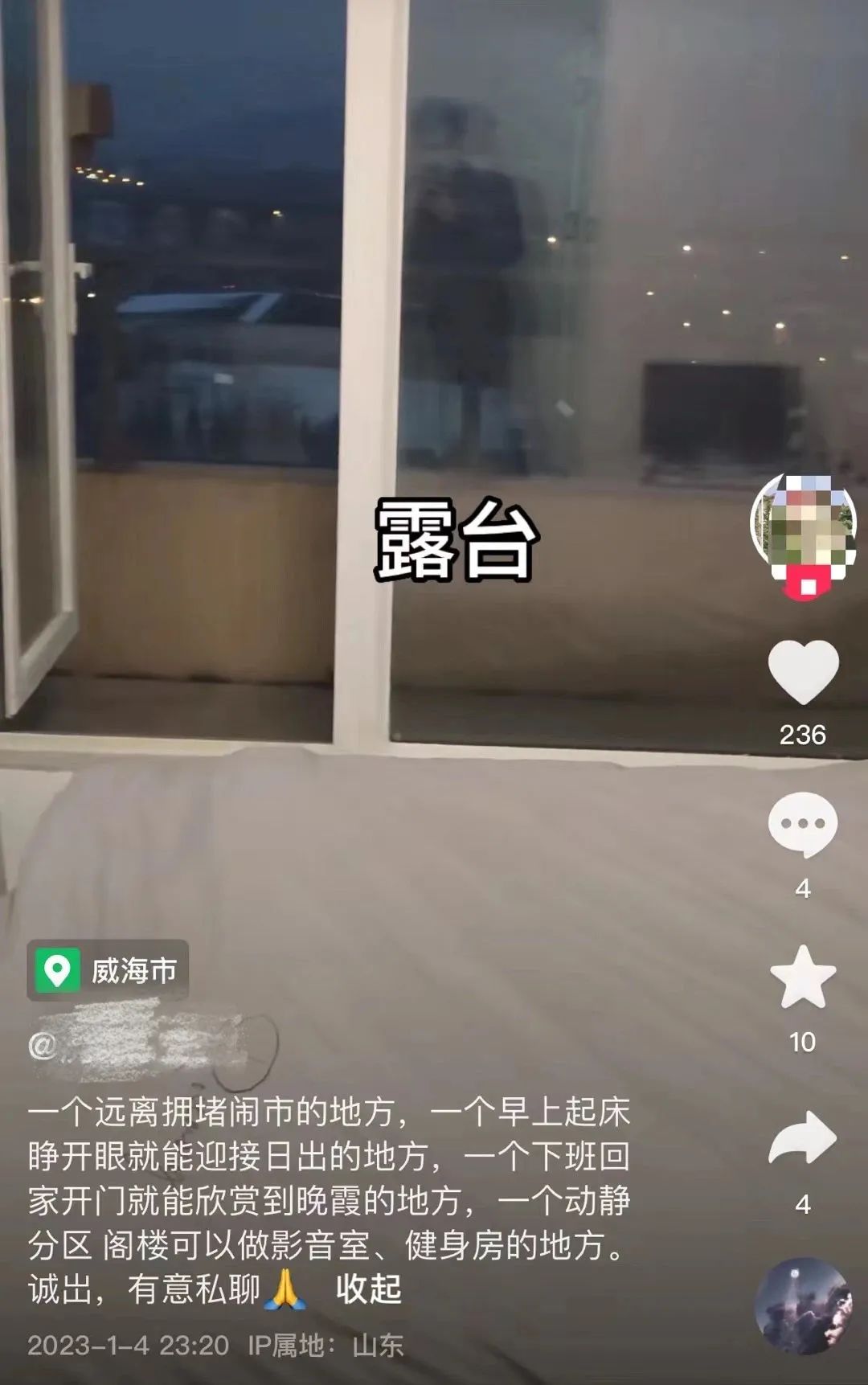Open the comments bubble
The image size is (868, 1385).
(x=803, y=825)
